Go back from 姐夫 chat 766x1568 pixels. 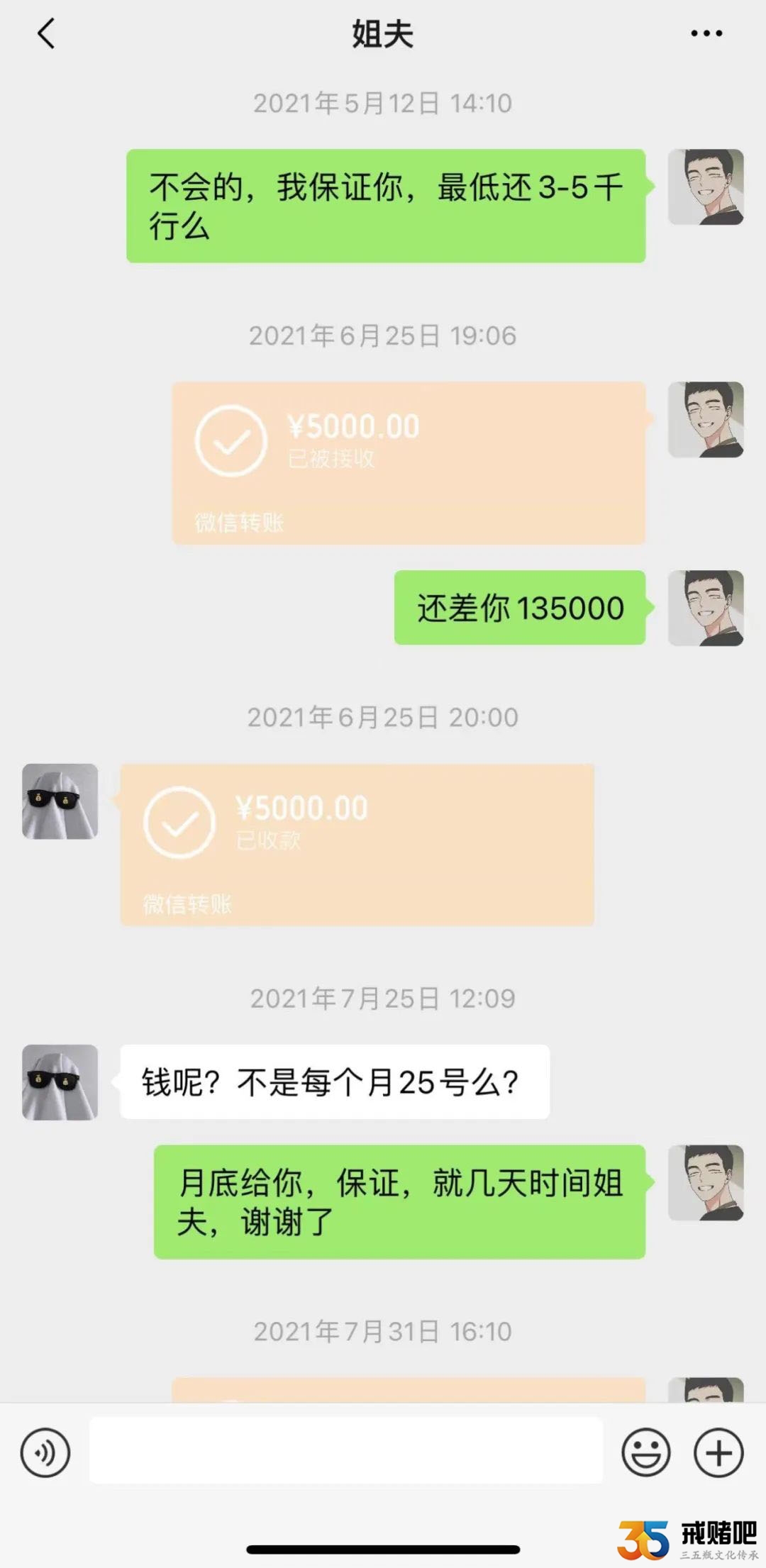[47, 33]
